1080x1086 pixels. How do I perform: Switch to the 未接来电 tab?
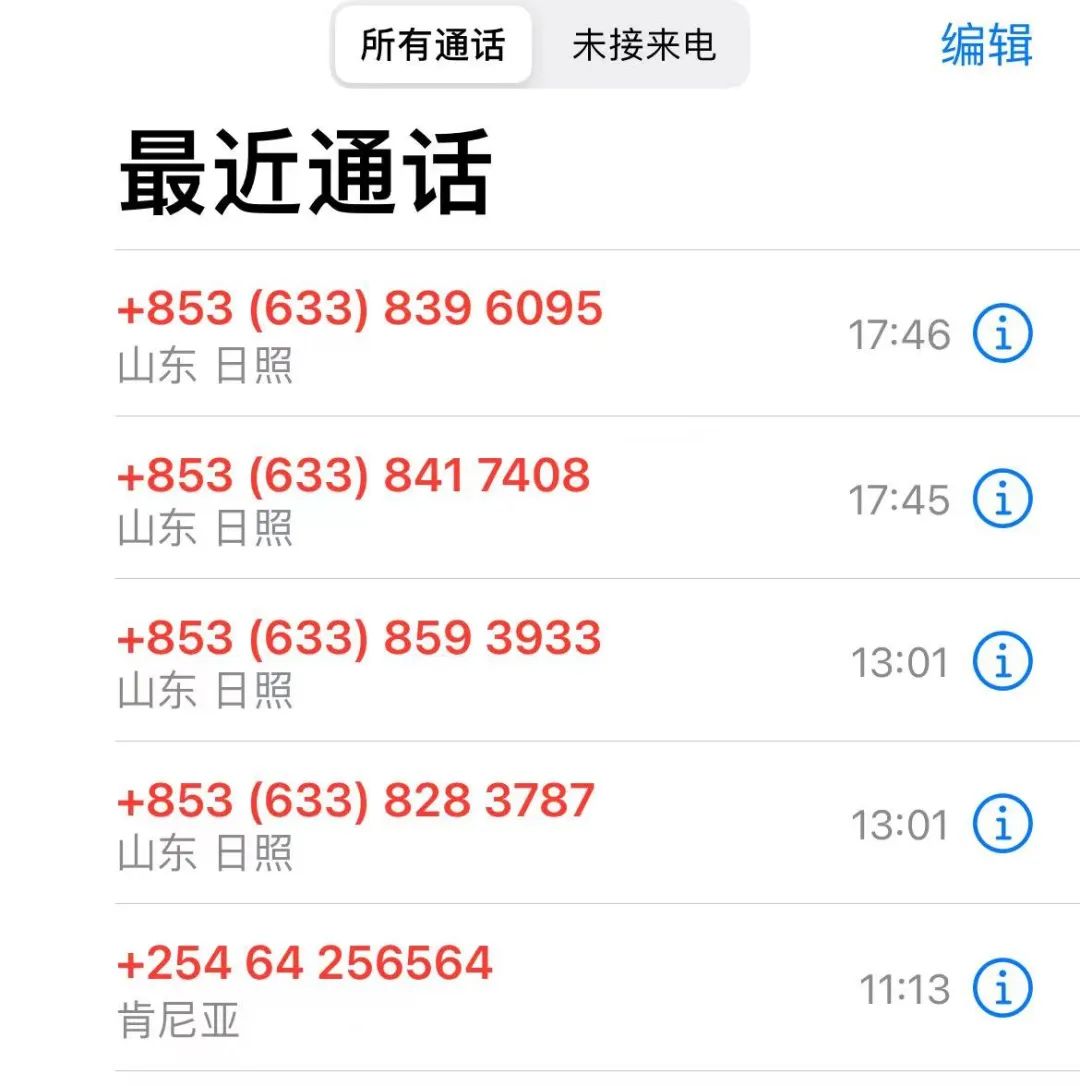(644, 46)
